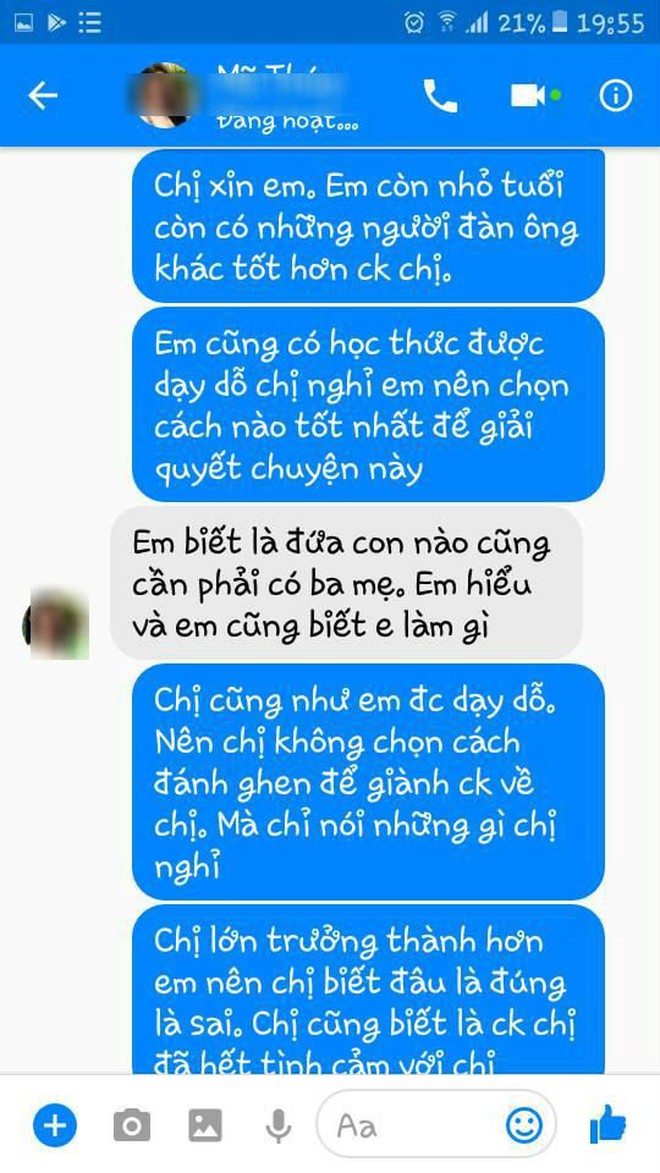Viewport: 660px width, 1173px height.
Task: Open the emoji picker
Action: coord(523,1126)
